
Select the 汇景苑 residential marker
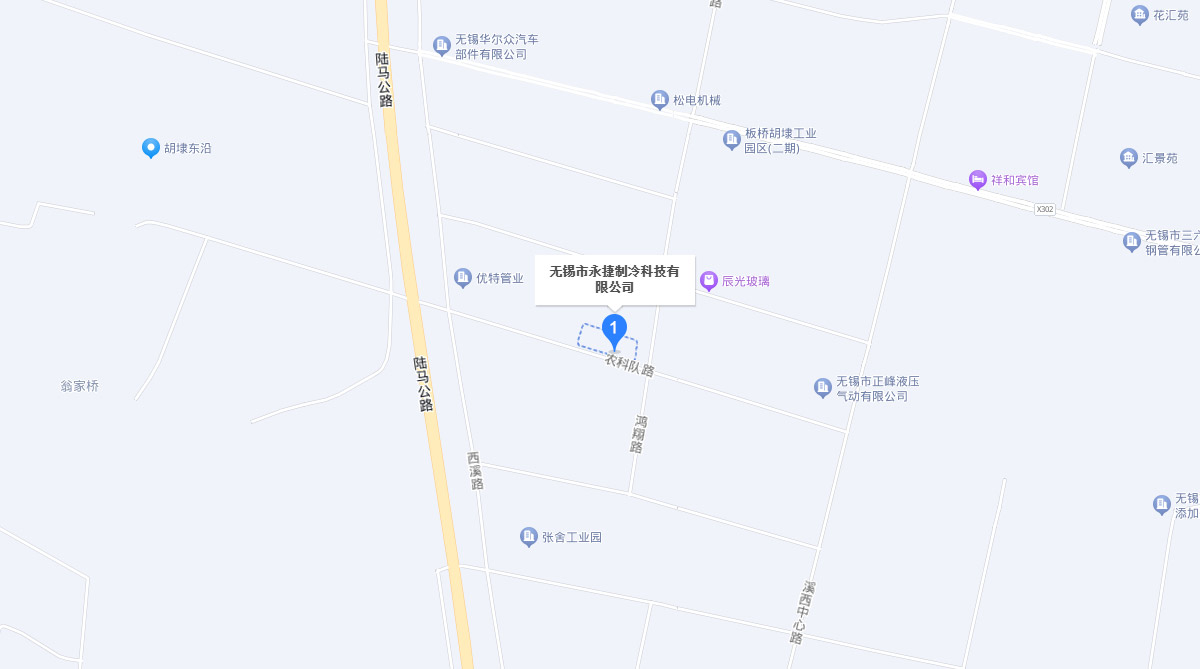point(1129,158)
